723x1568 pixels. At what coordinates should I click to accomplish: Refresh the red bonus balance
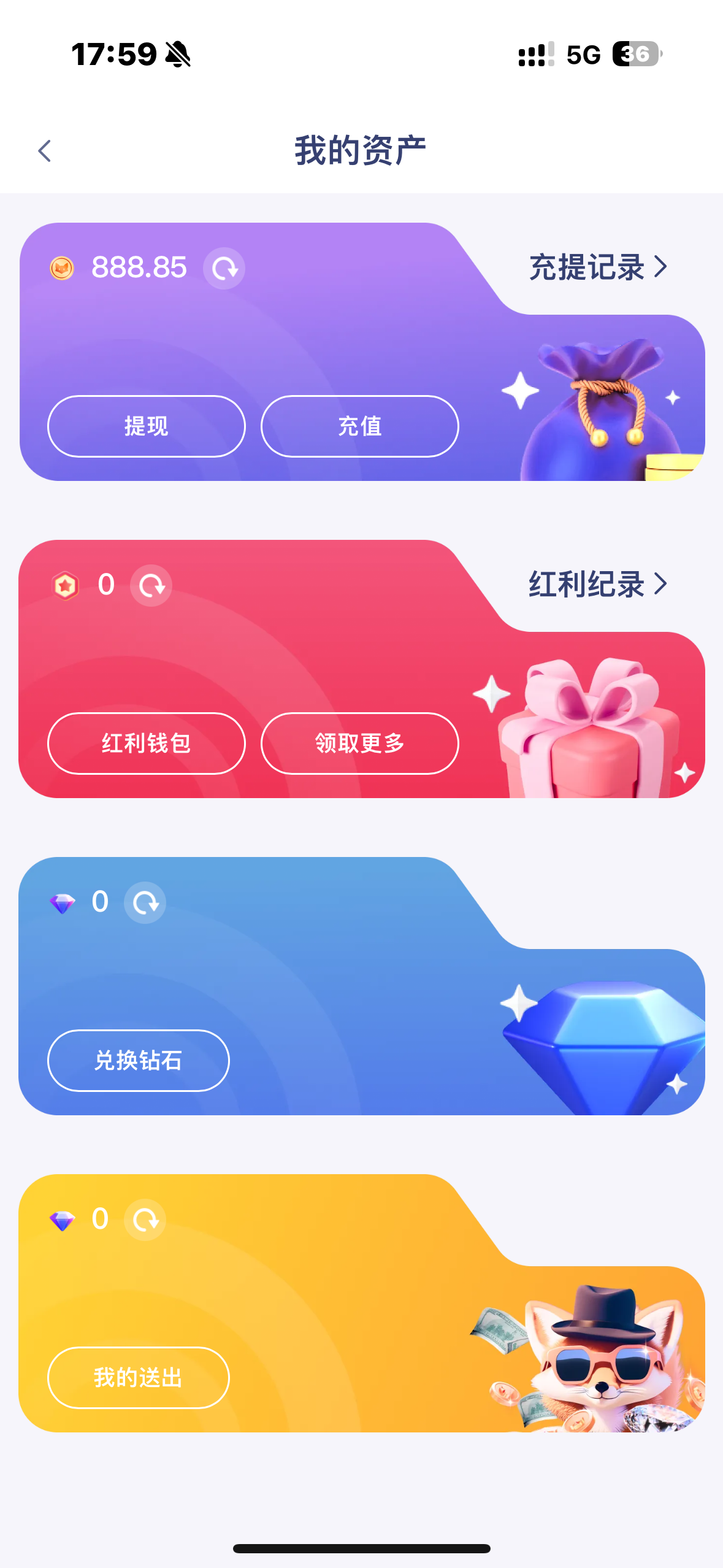pos(151,586)
